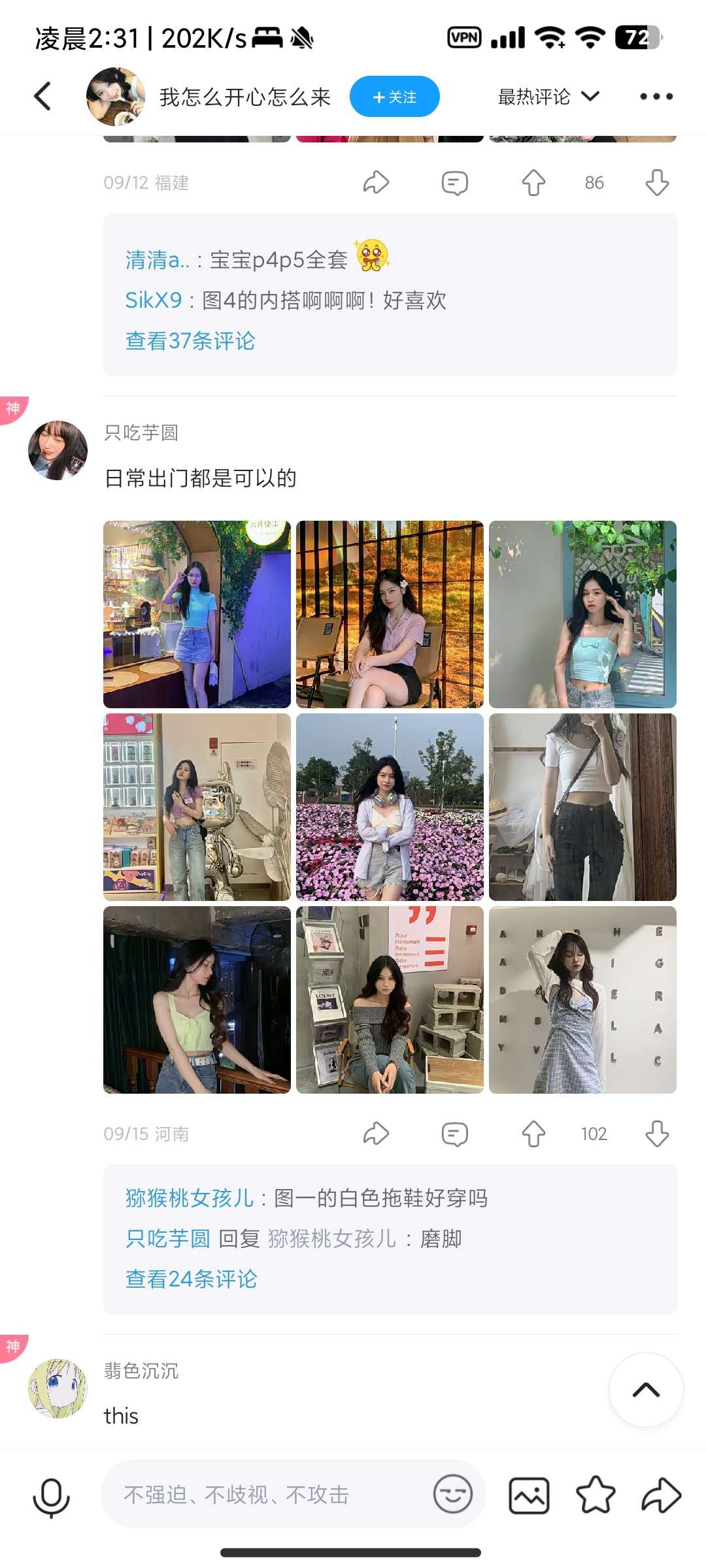Image resolution: width=706 pixels, height=1568 pixels.
Task: Upvote the 09/12 福建 comment
Action: (x=533, y=182)
